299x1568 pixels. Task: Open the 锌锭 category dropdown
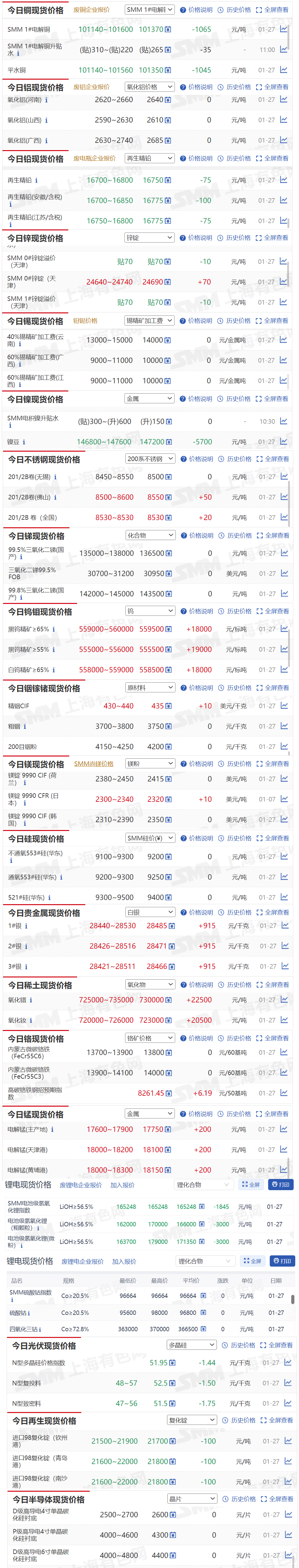pyautogui.click(x=149, y=237)
